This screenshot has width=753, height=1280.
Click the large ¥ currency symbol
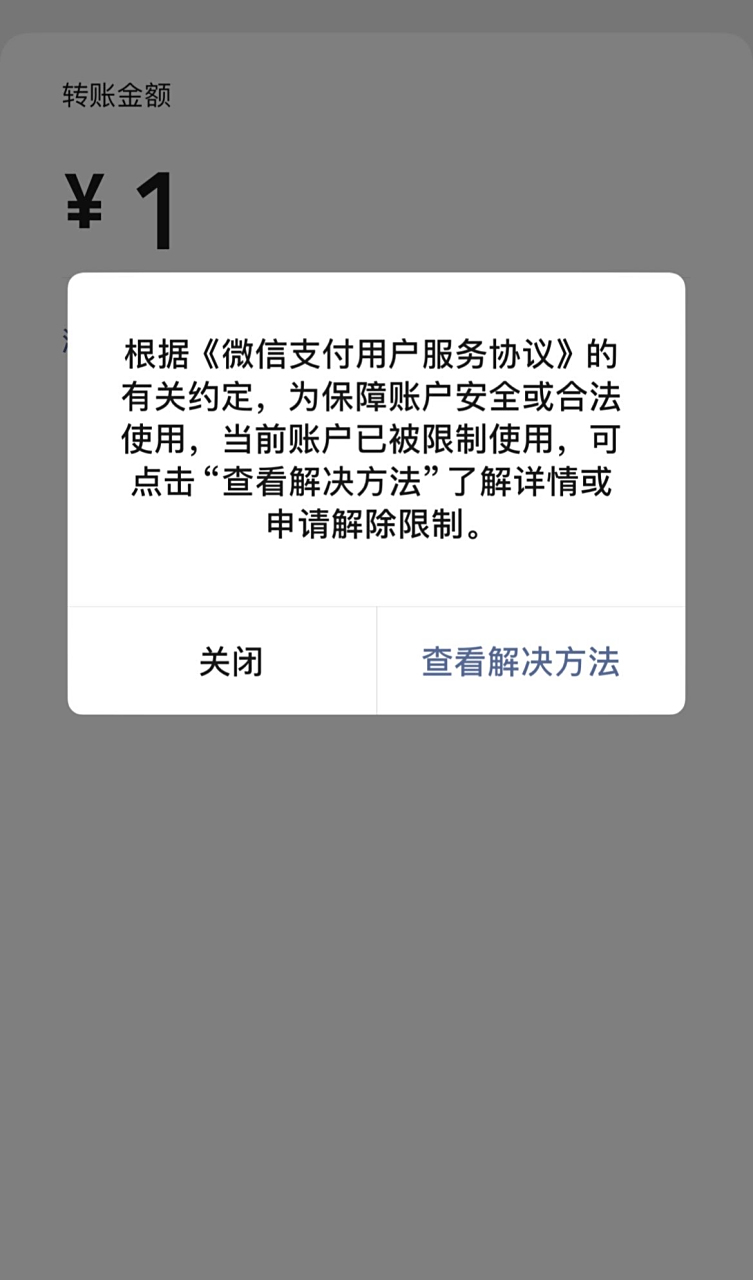click(83, 203)
